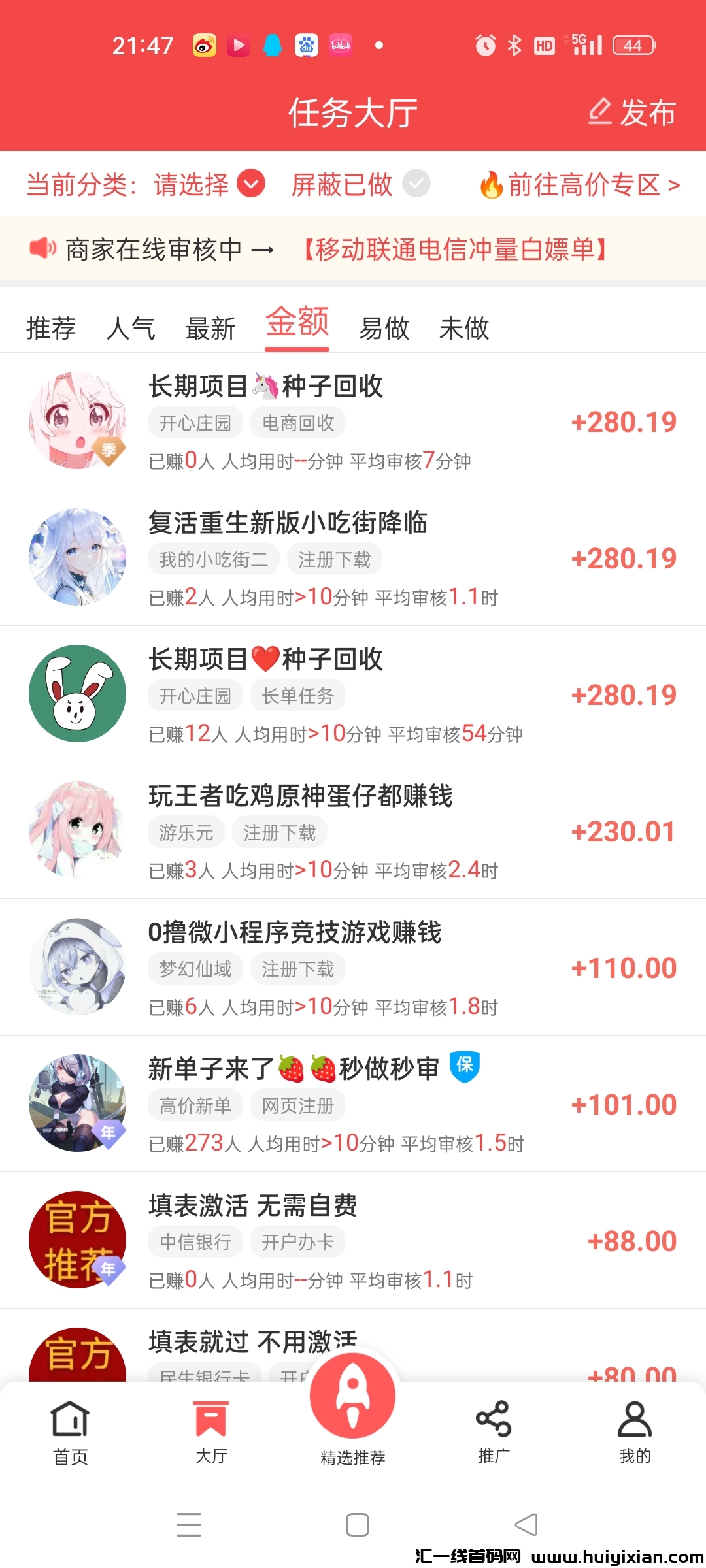Image resolution: width=706 pixels, height=1568 pixels.
Task: Open the 推广 promotion tab
Action: tap(494, 1431)
